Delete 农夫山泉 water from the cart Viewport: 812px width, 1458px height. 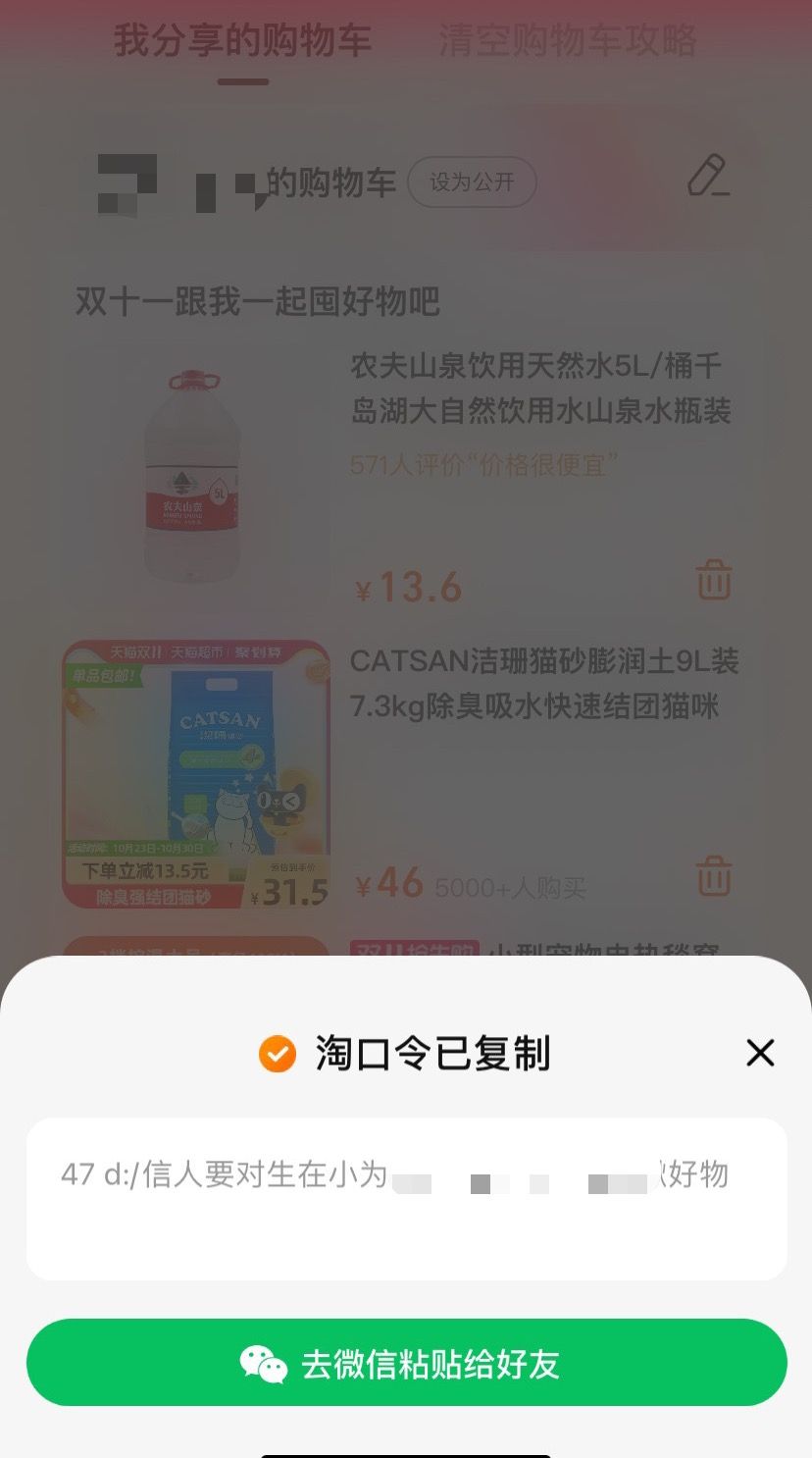pos(714,580)
